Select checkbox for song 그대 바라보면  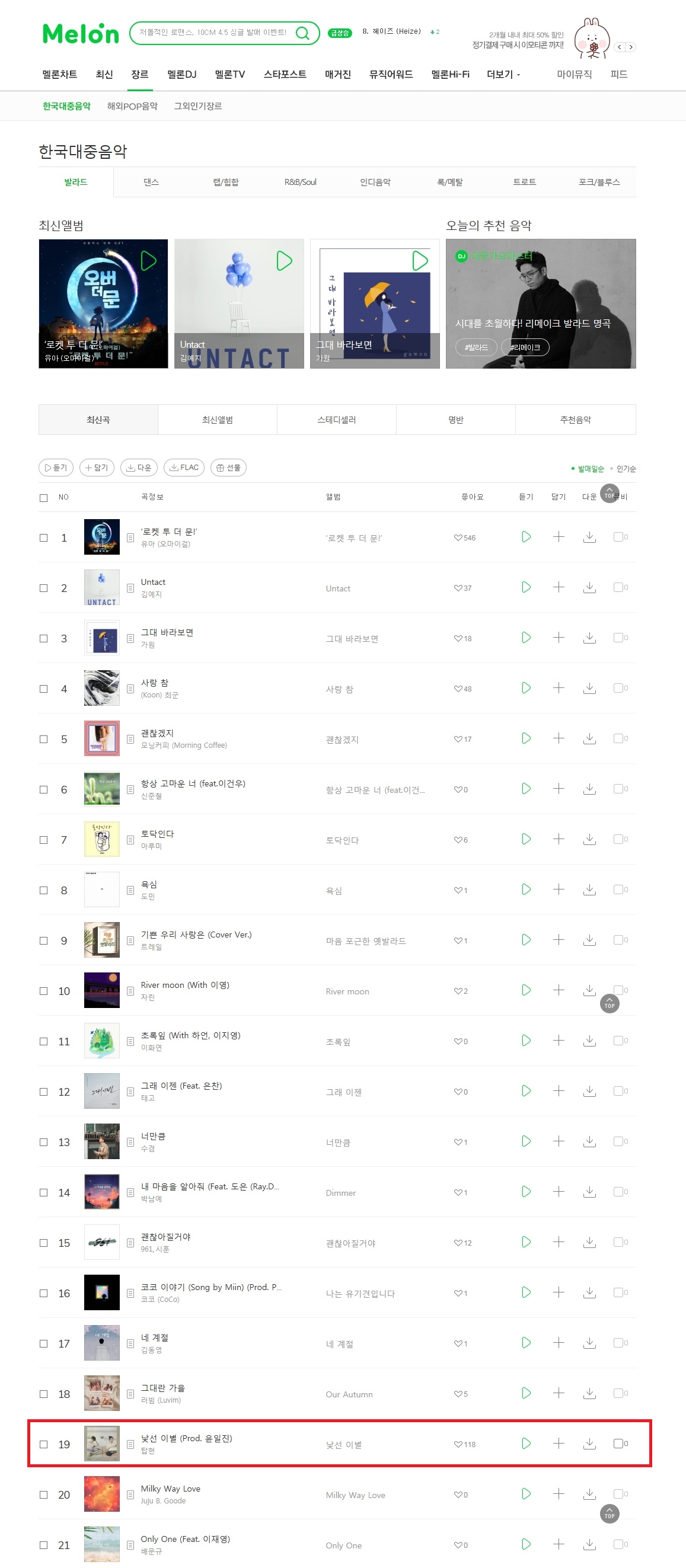click(44, 638)
